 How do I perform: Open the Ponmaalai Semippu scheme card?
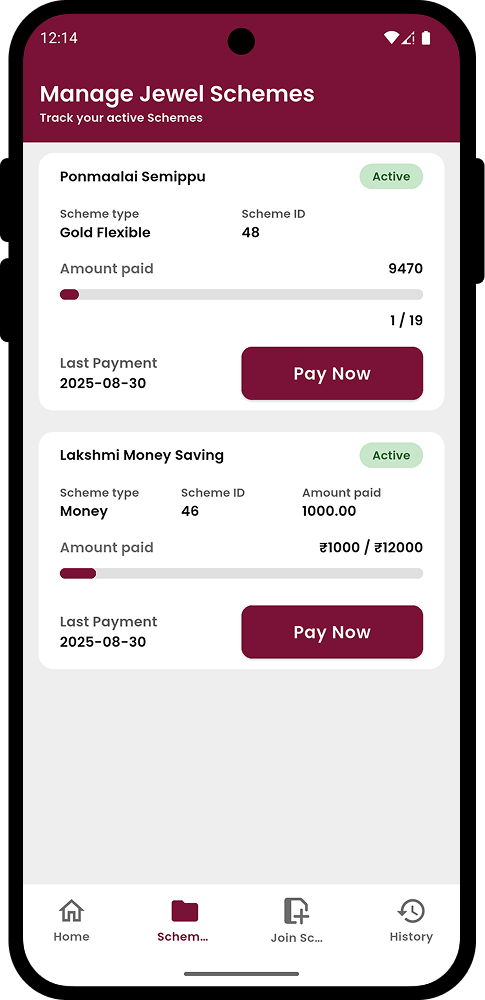click(241, 281)
